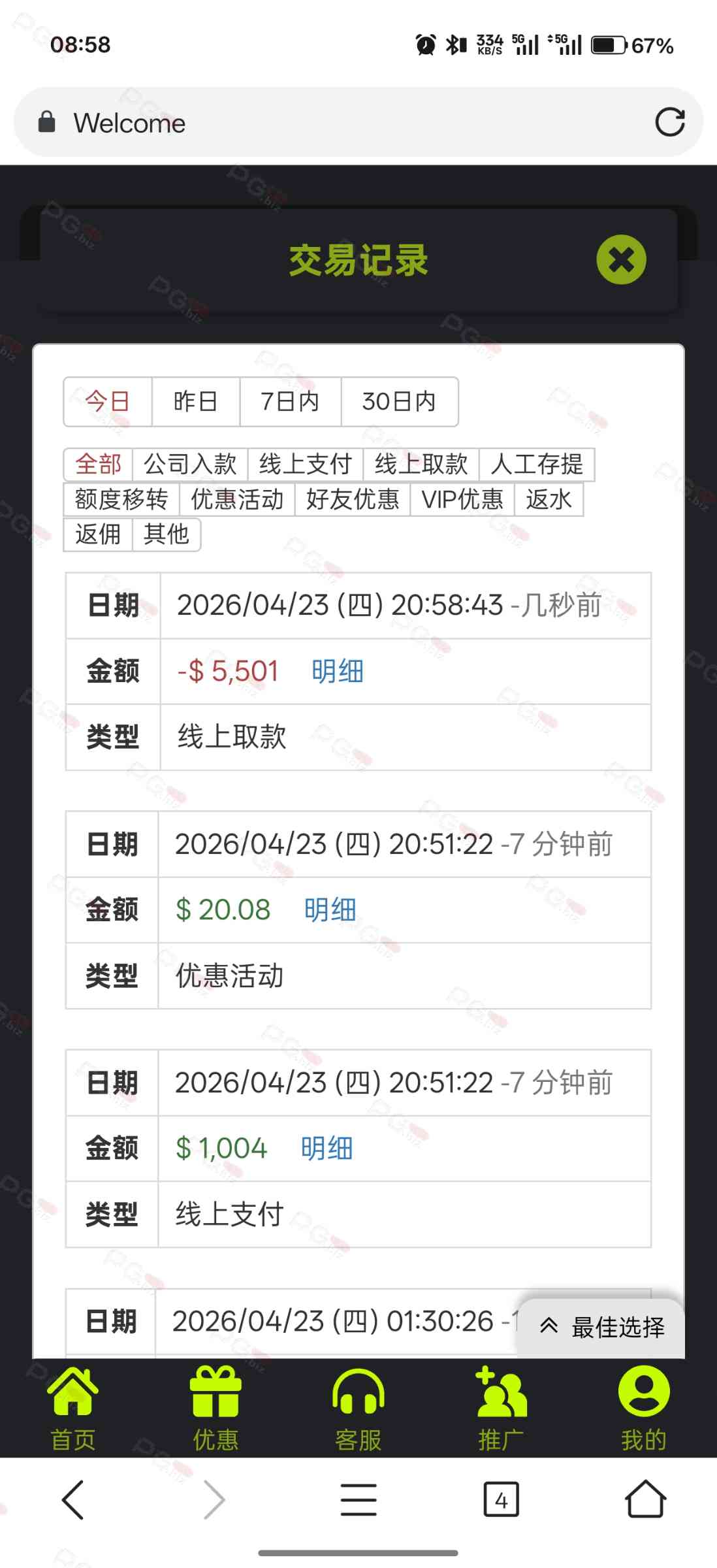The height and width of the screenshot is (1568, 717).
Task: Open 明细 for the $1,004 payment
Action: tap(327, 1149)
